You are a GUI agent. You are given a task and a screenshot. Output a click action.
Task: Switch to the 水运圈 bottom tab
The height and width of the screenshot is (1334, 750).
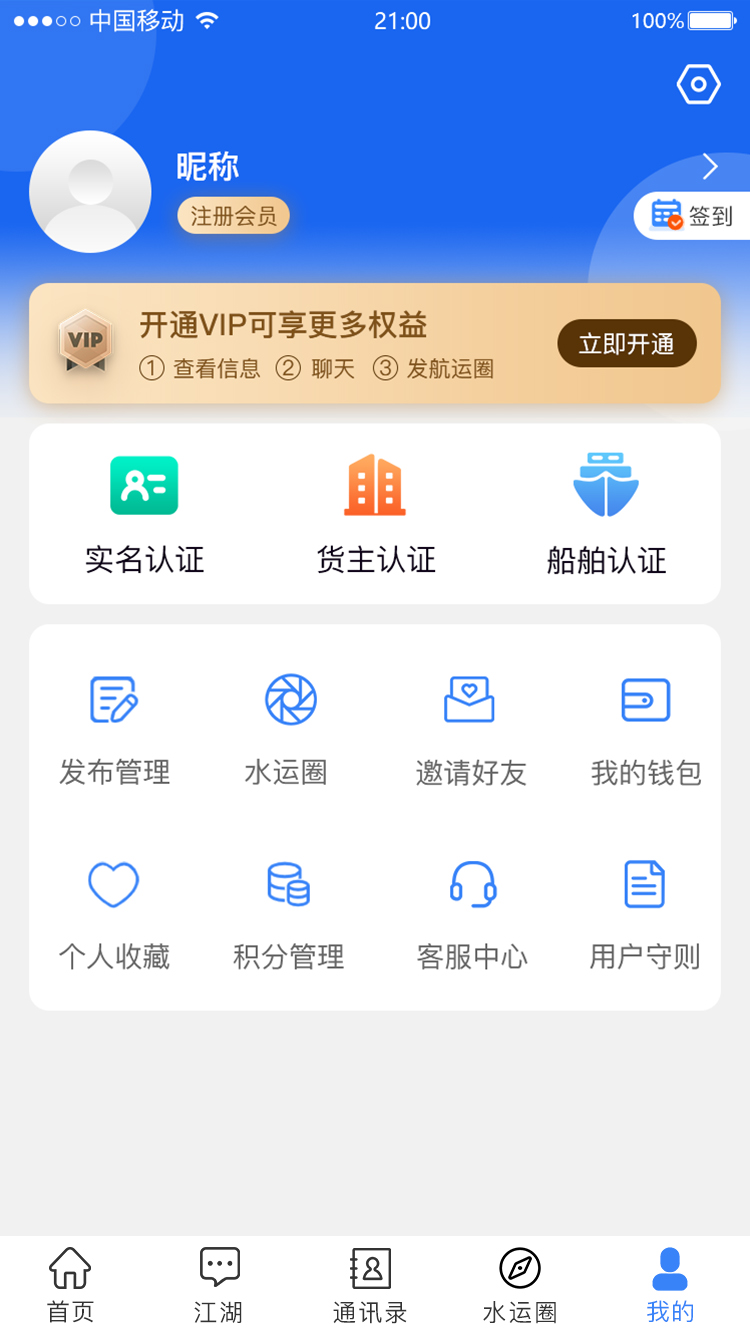pos(520,1285)
